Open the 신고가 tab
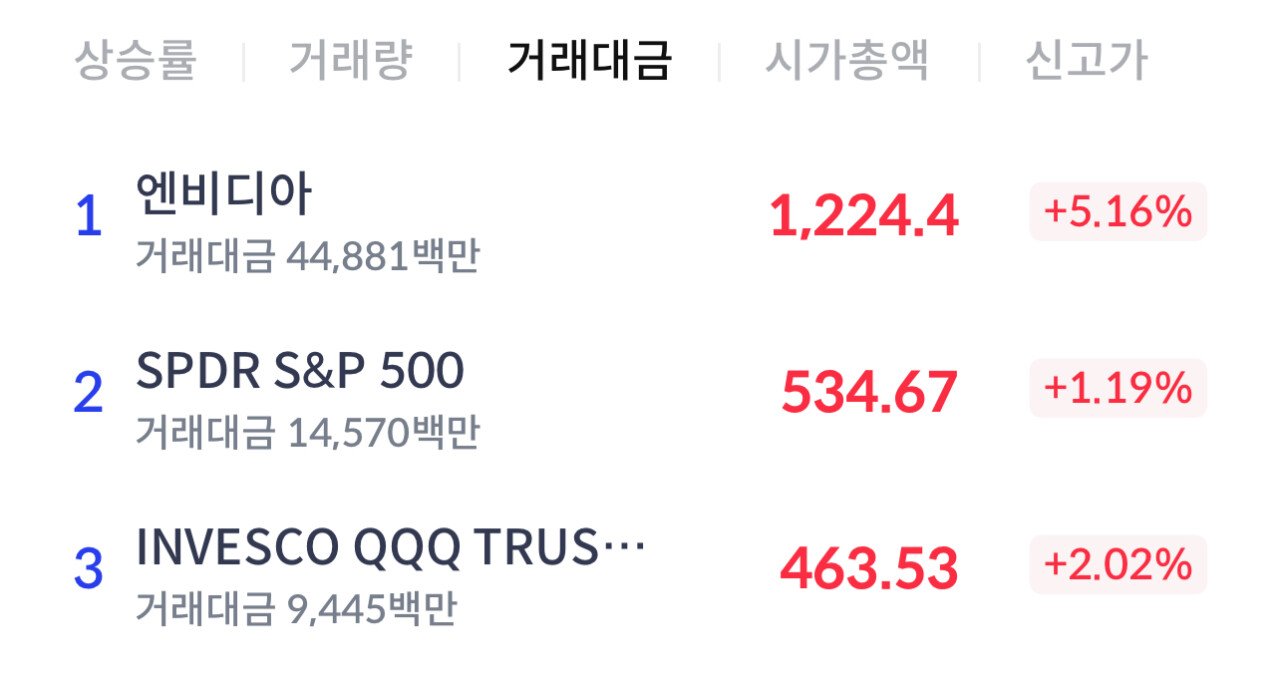This screenshot has width=1280, height=677. (x=1086, y=60)
